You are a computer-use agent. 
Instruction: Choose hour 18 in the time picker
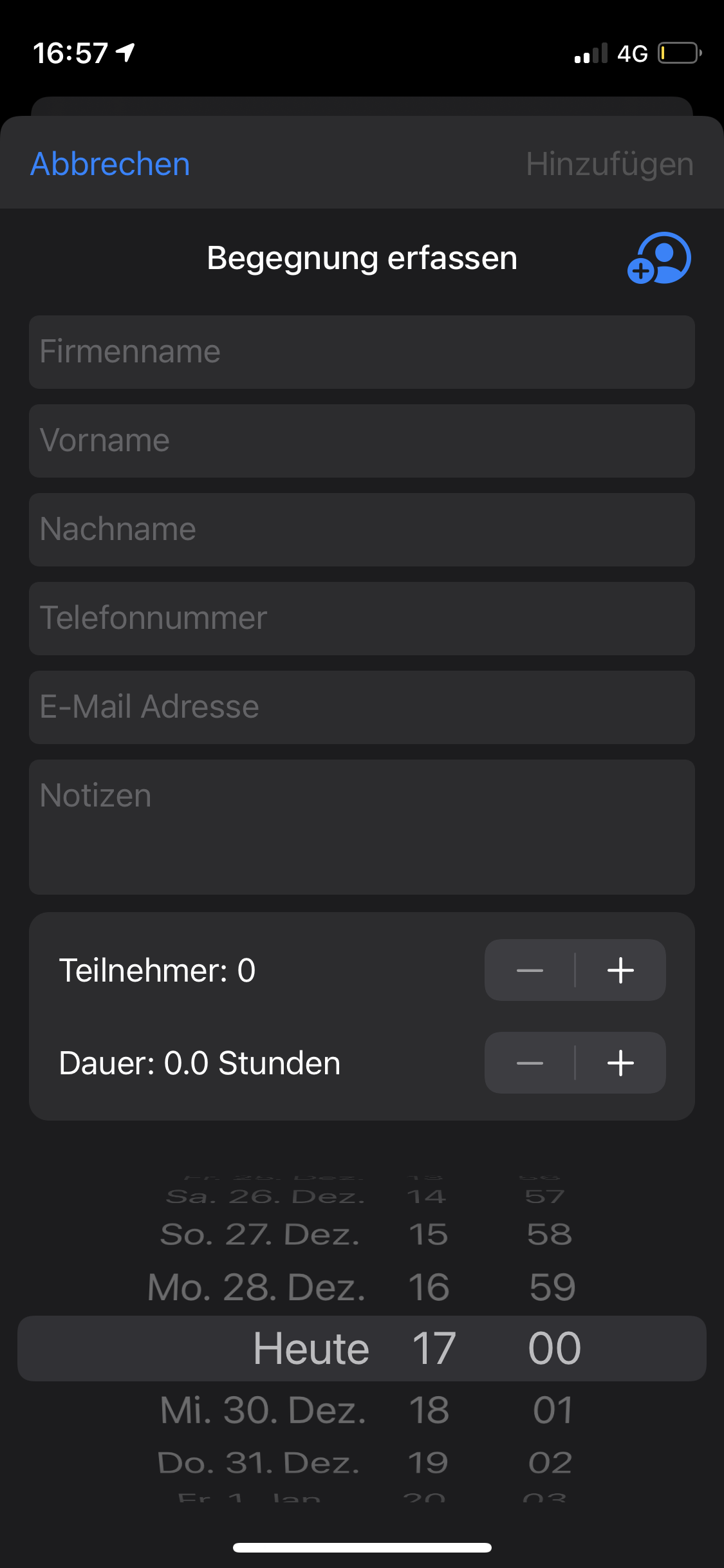tap(429, 1410)
